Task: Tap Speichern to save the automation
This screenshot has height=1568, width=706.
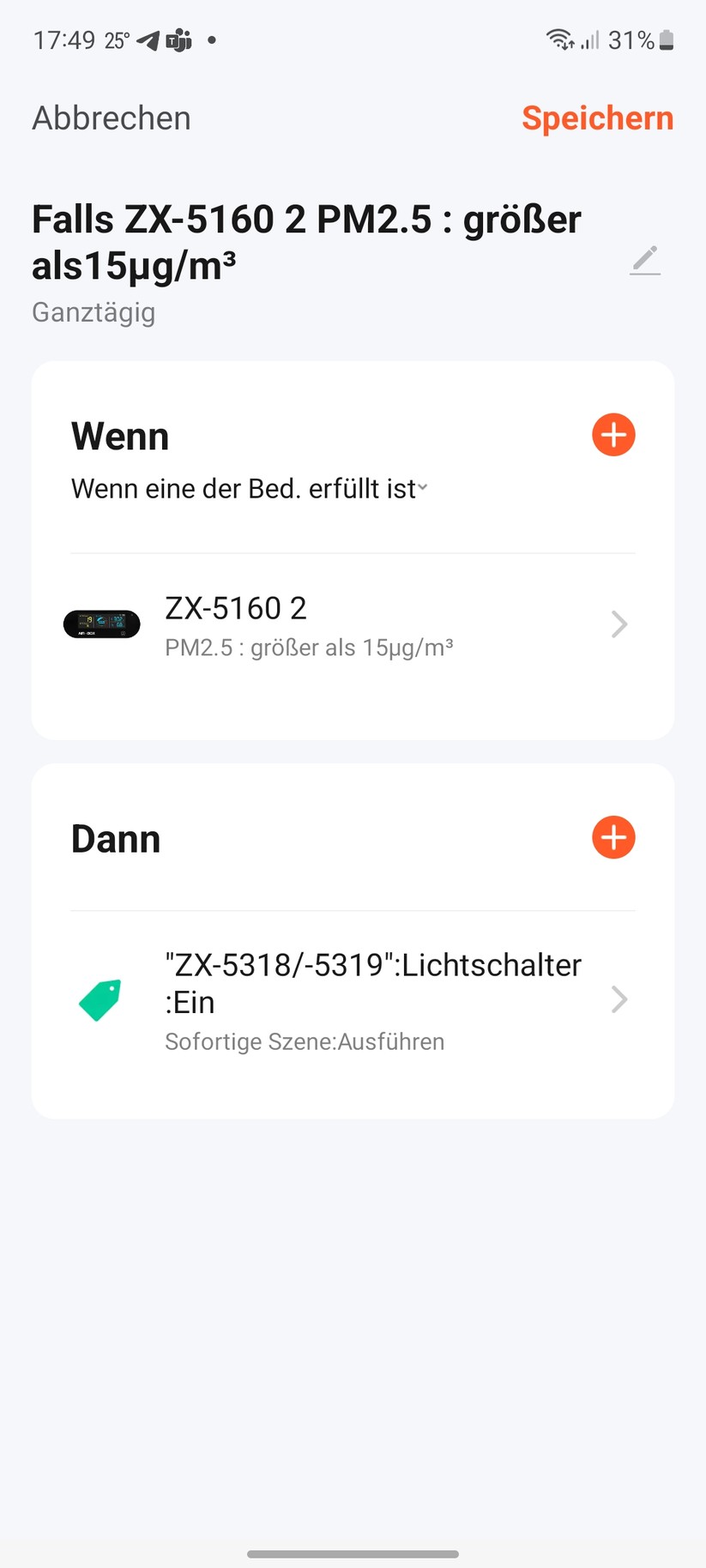Action: (x=597, y=118)
